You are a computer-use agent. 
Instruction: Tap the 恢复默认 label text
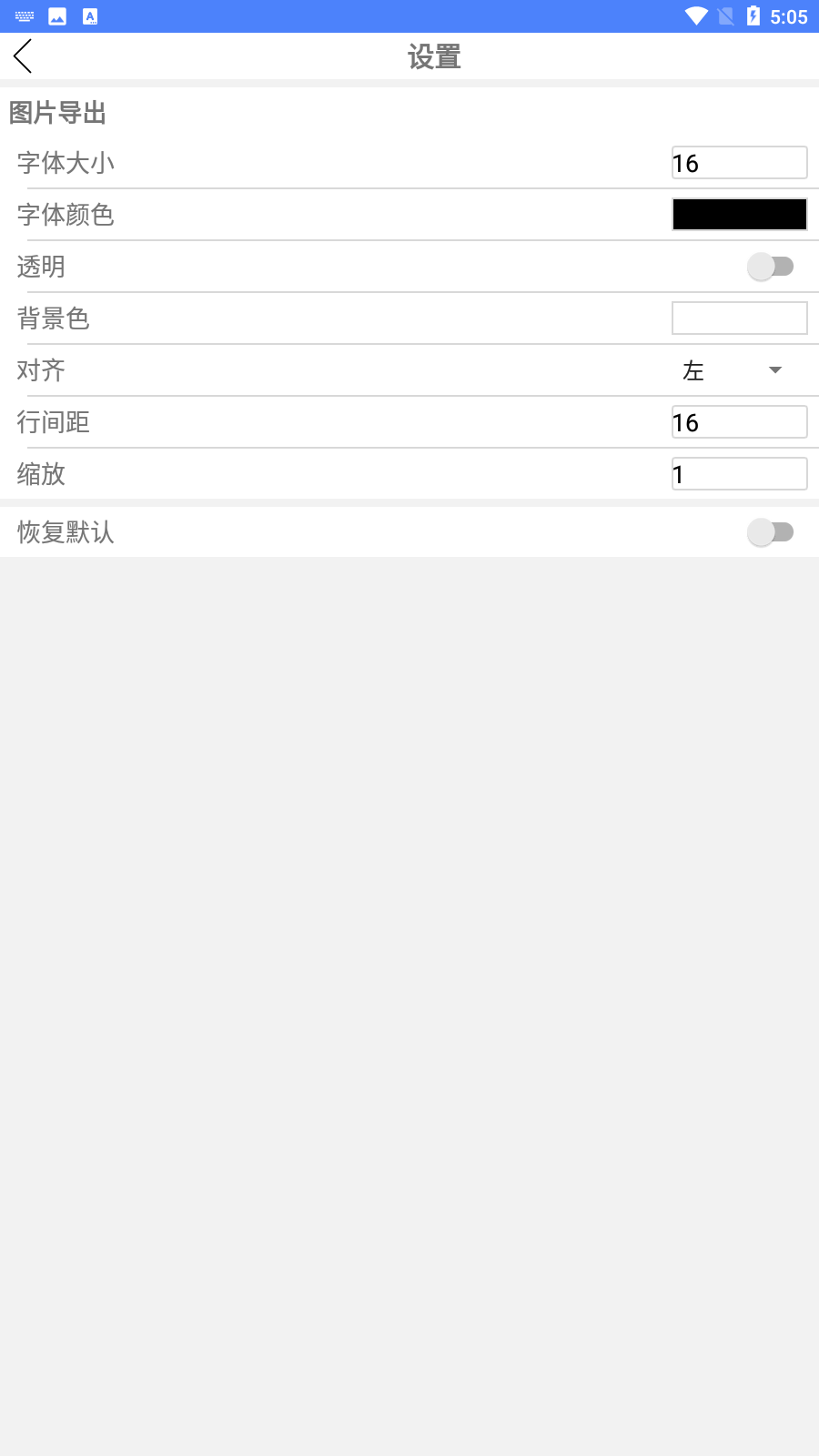(x=64, y=531)
